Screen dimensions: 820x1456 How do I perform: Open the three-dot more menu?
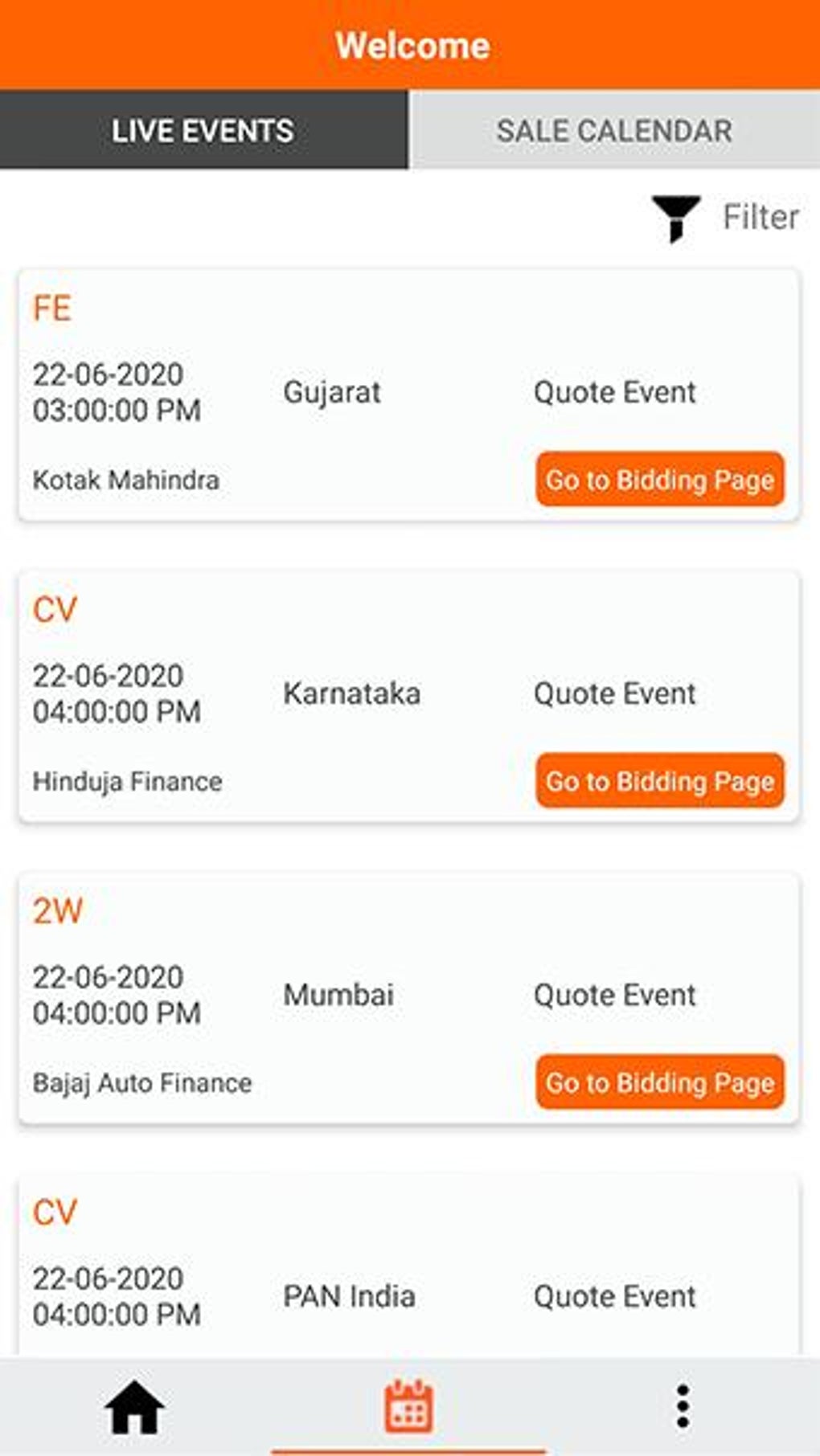click(683, 1407)
